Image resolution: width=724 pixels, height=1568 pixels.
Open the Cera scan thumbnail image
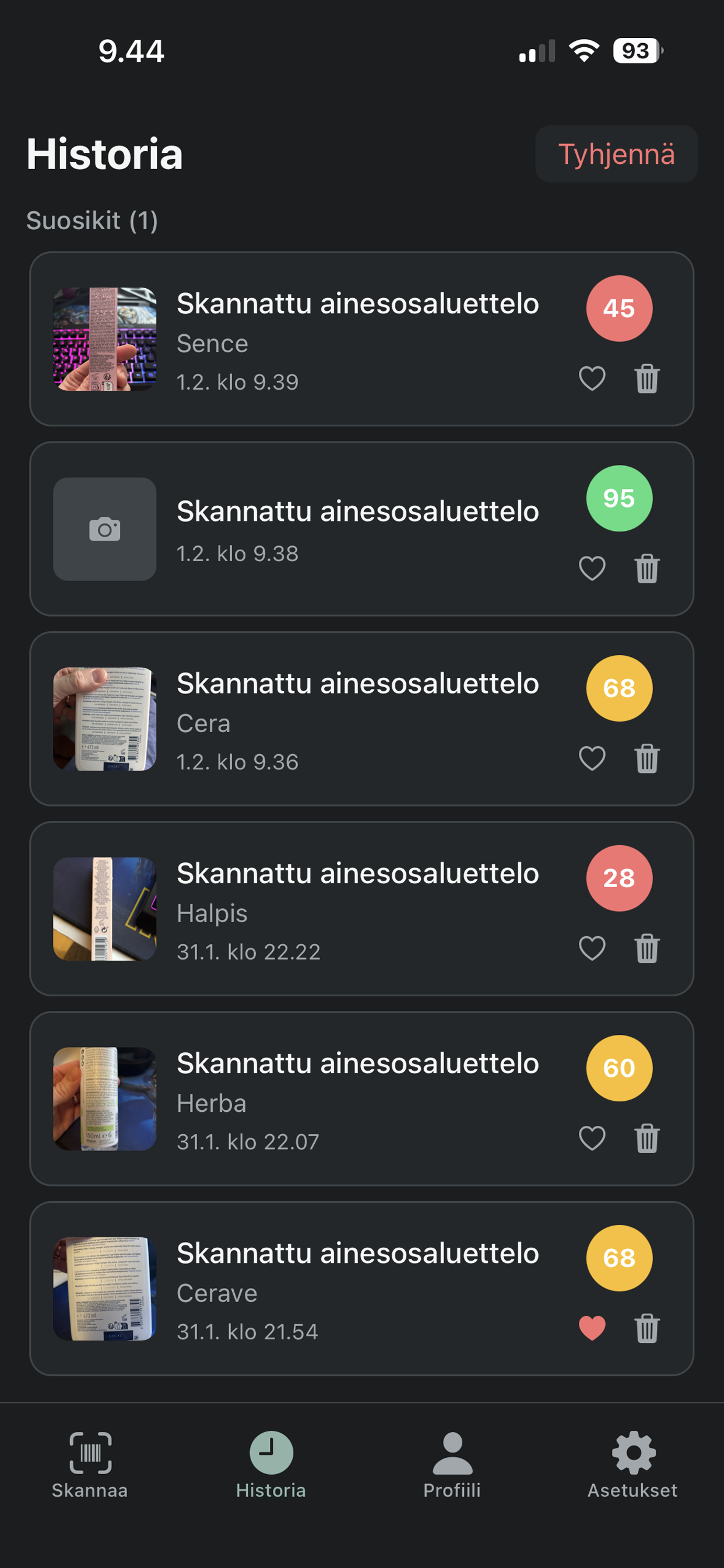click(106, 718)
